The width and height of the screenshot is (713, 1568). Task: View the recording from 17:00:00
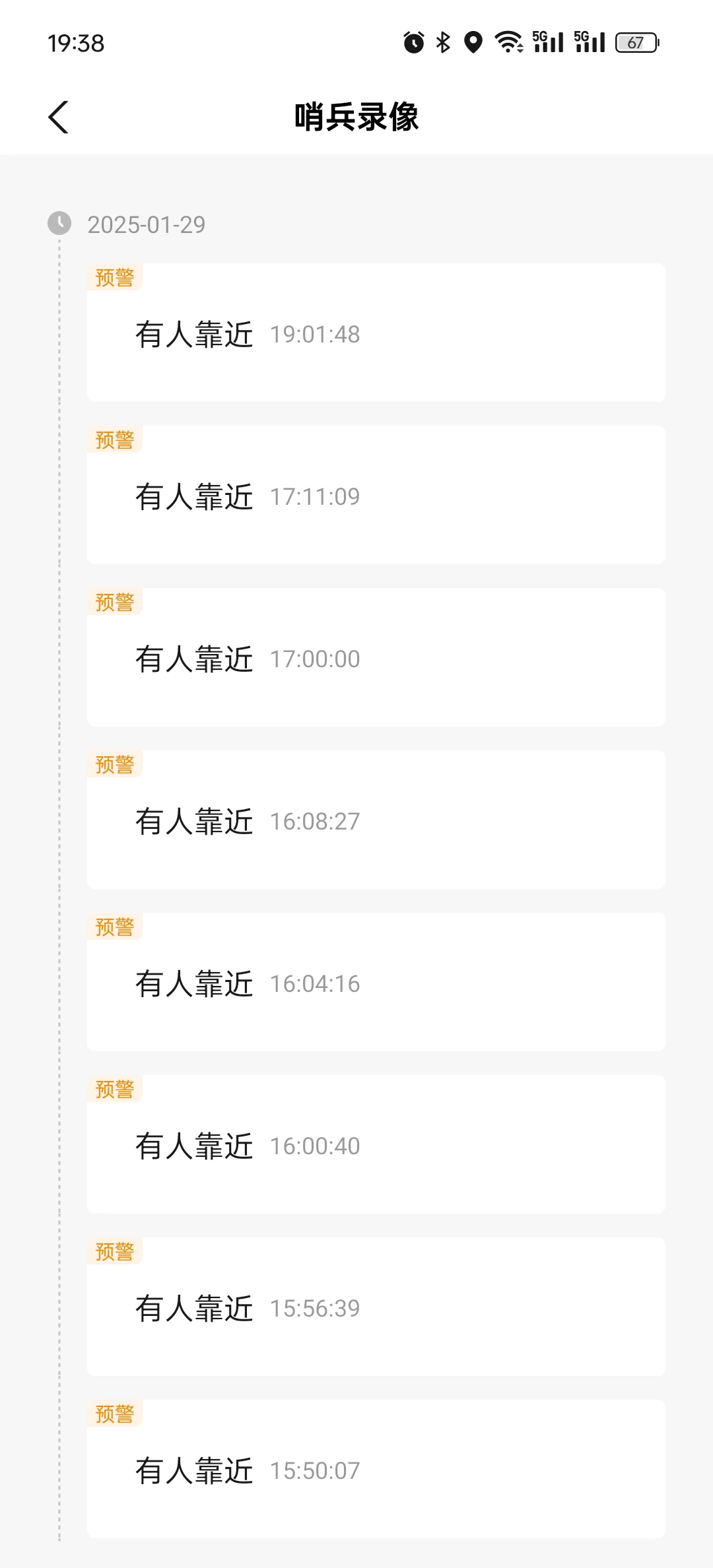coord(376,657)
